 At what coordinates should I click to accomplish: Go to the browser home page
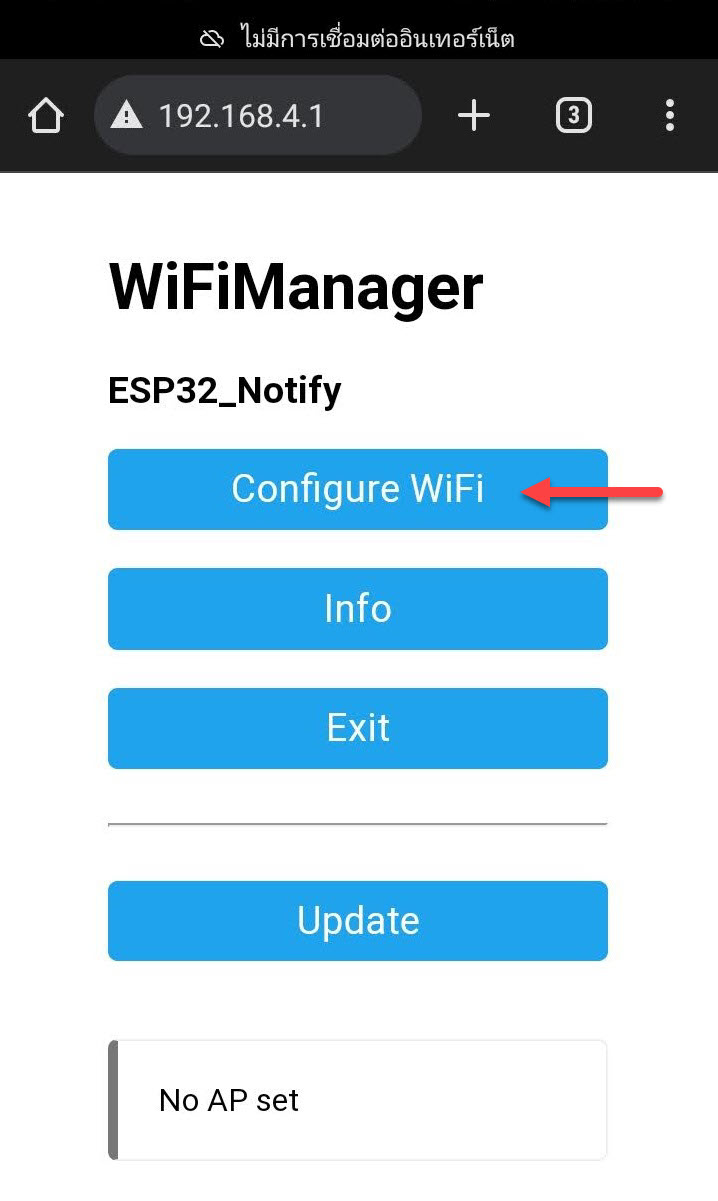46,116
